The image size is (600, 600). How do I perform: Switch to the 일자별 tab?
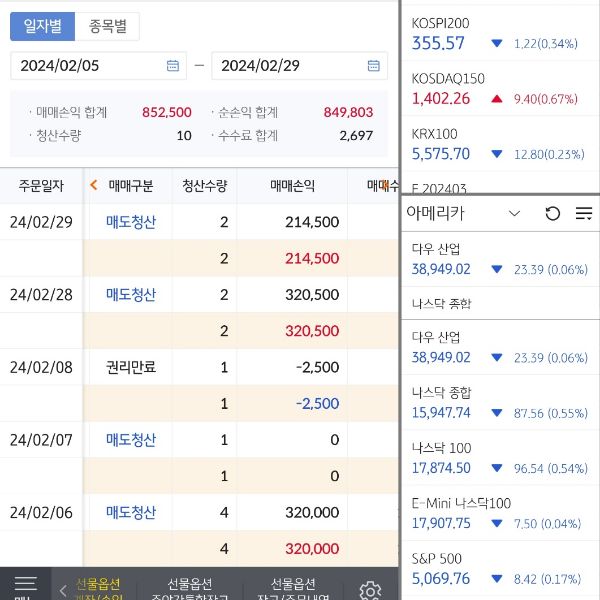click(x=42, y=26)
